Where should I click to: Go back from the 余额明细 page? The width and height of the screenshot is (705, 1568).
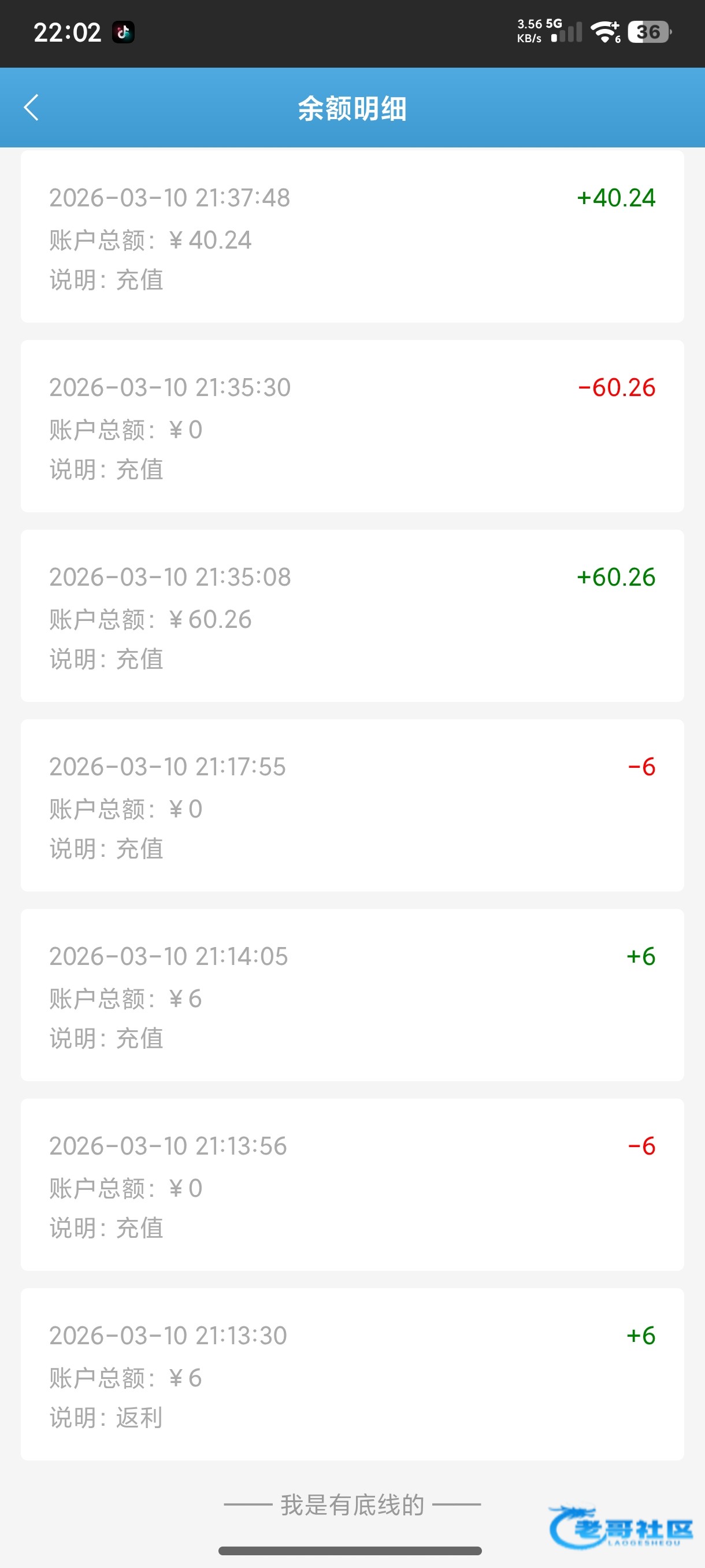coord(32,108)
